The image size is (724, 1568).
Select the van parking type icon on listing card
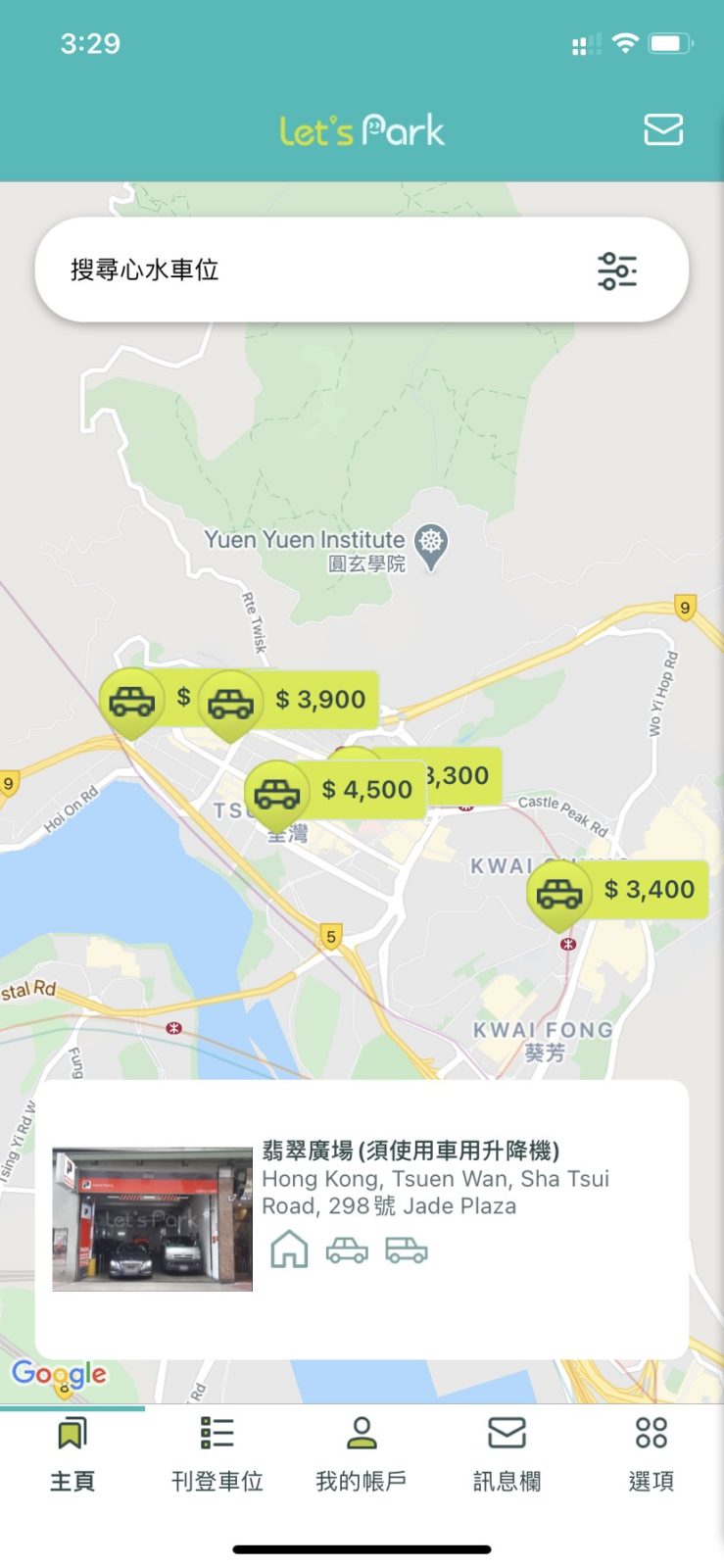pos(409,1249)
